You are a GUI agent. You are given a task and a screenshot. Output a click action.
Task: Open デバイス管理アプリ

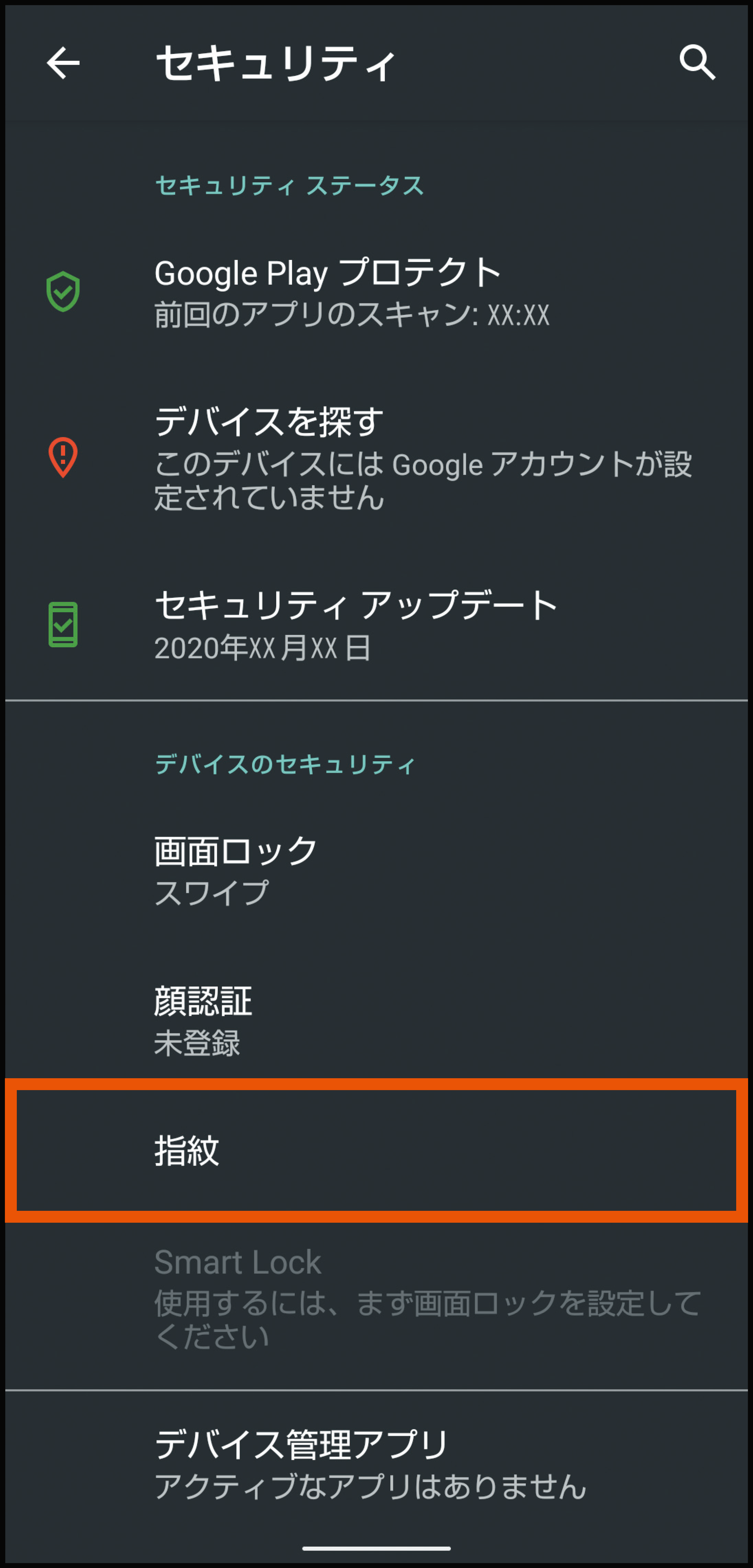coord(377,1464)
